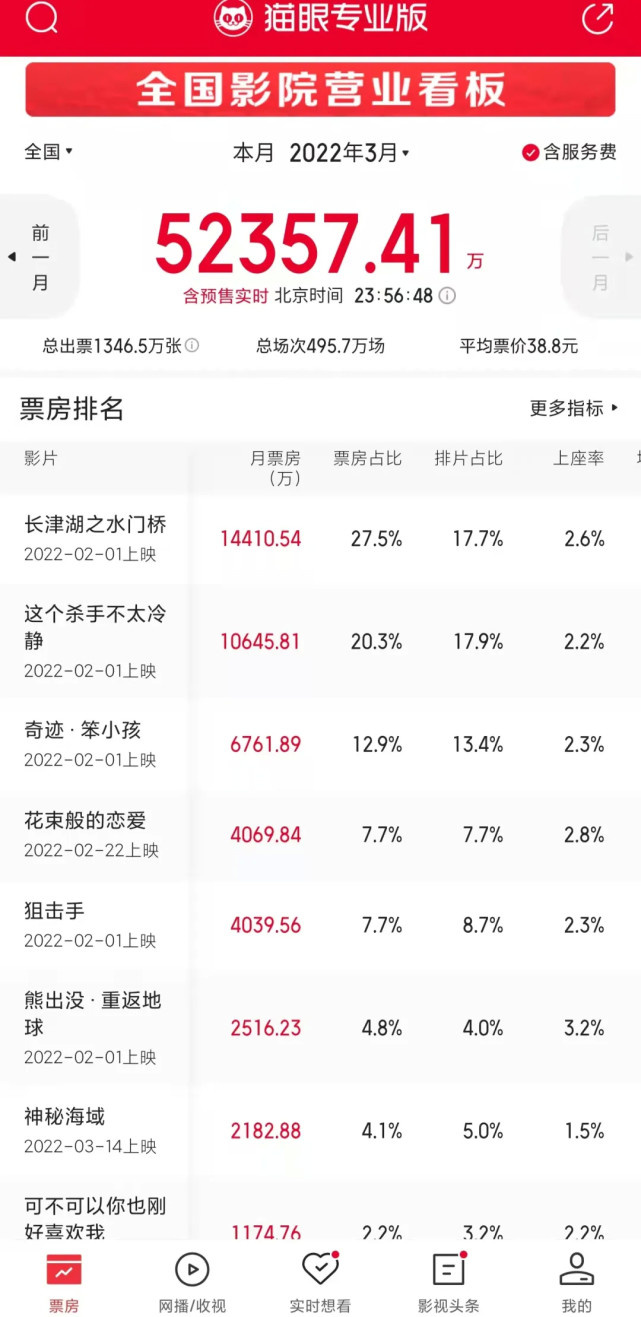
Task: Tap the info icon beside 北京时间
Action: point(447,295)
